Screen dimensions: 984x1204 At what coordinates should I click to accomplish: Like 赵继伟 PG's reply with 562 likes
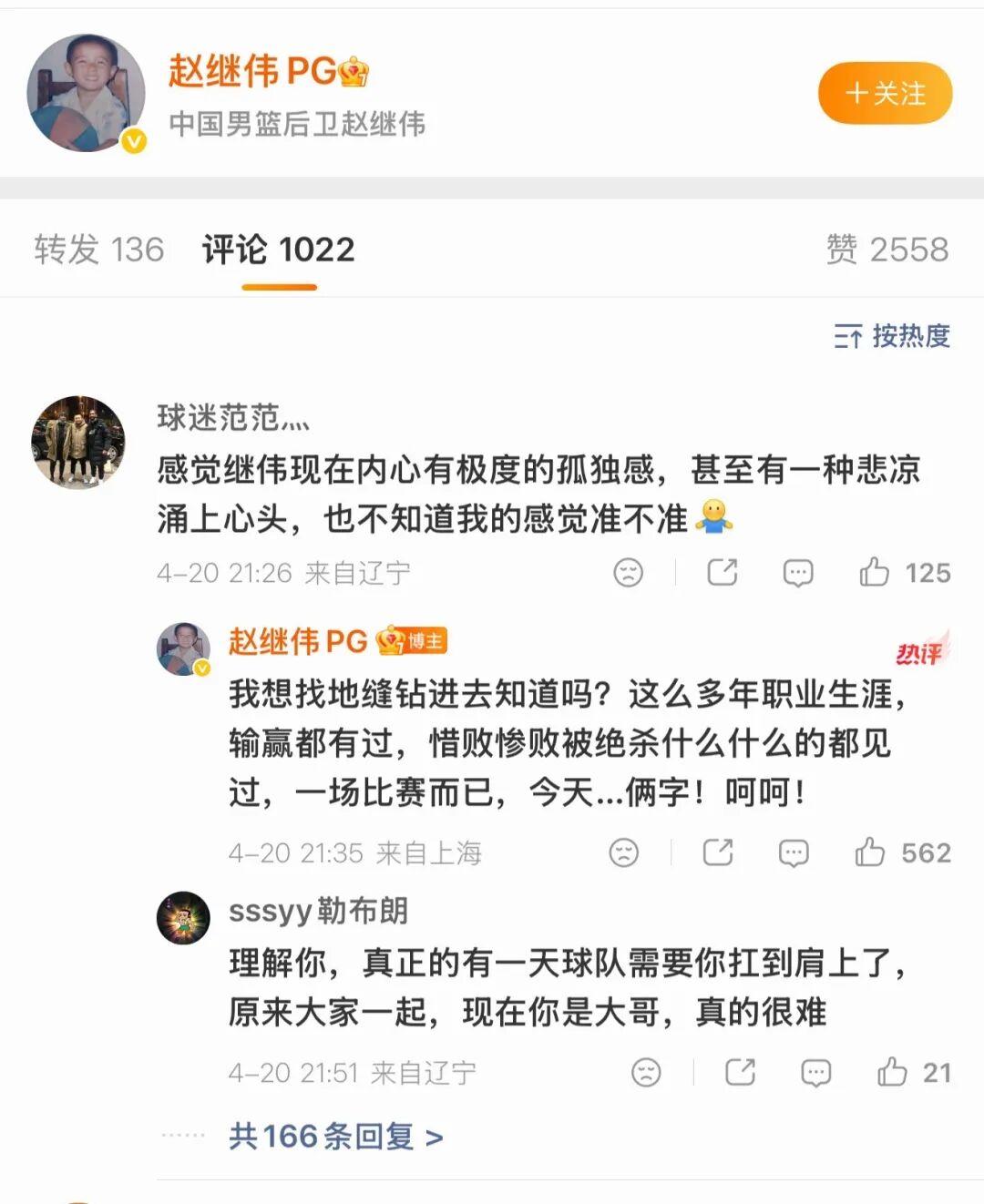pos(870,853)
